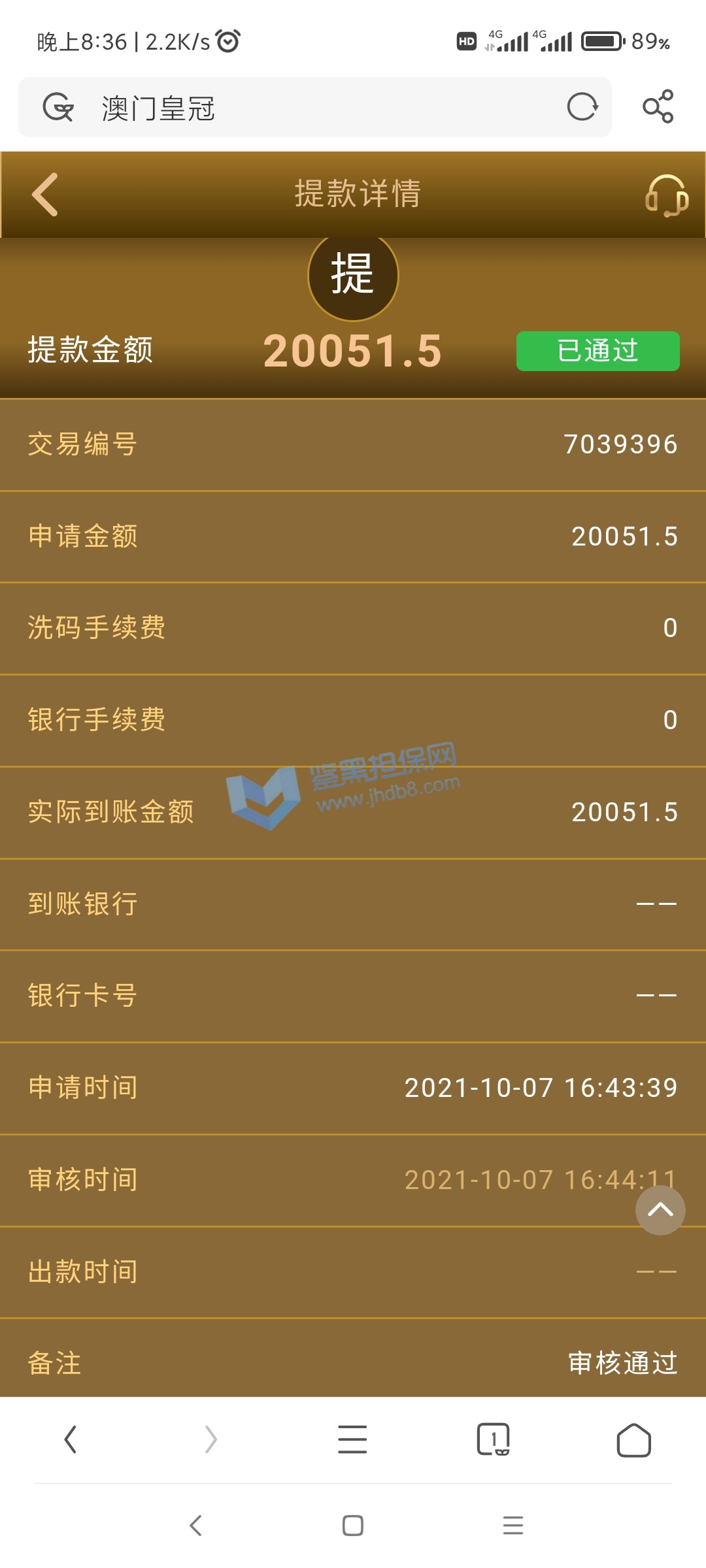This screenshot has height=1568, width=706.
Task: Open the browser tabs switcher
Action: (493, 1439)
